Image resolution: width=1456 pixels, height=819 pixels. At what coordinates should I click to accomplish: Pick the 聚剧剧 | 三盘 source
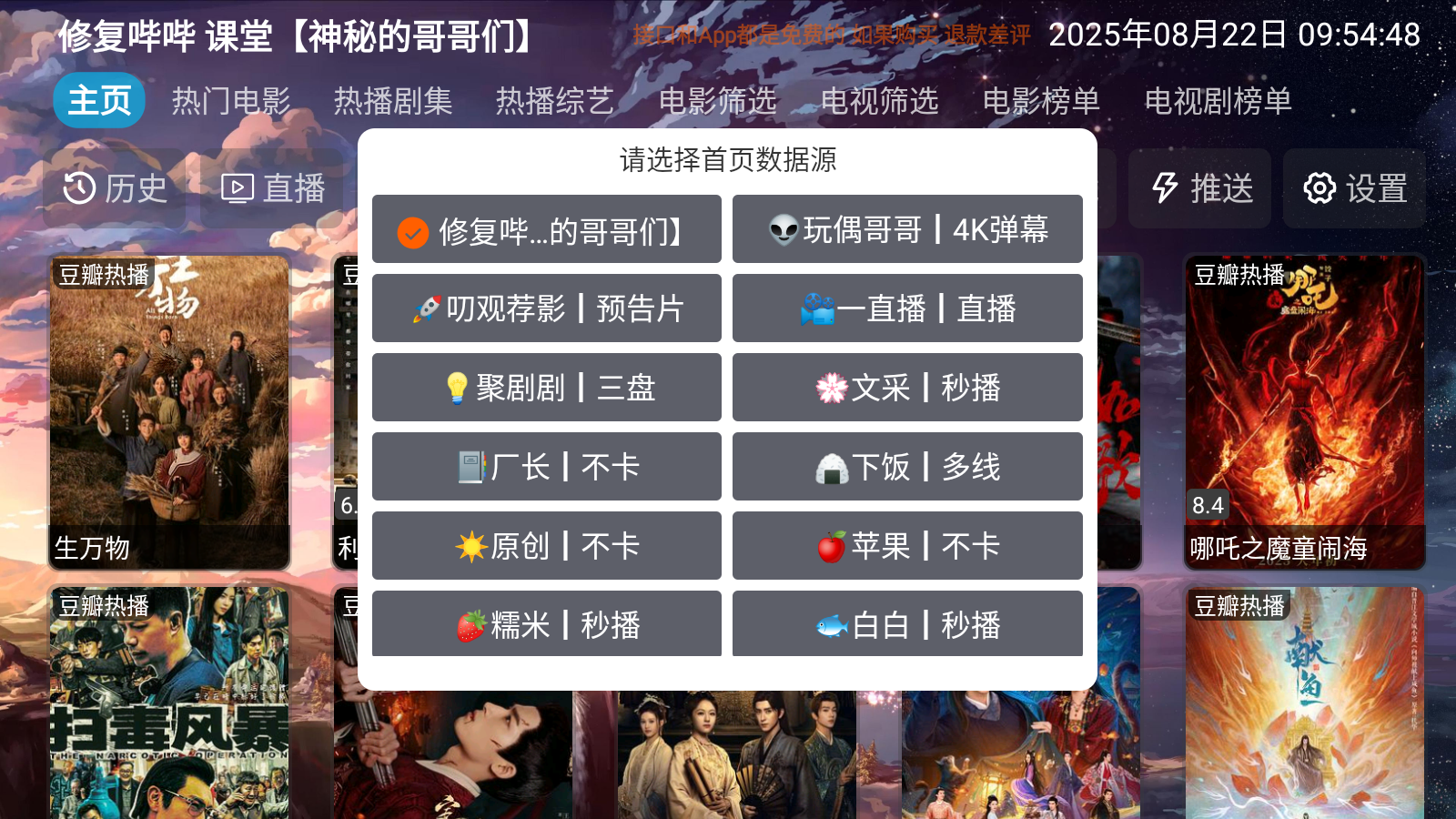click(546, 388)
